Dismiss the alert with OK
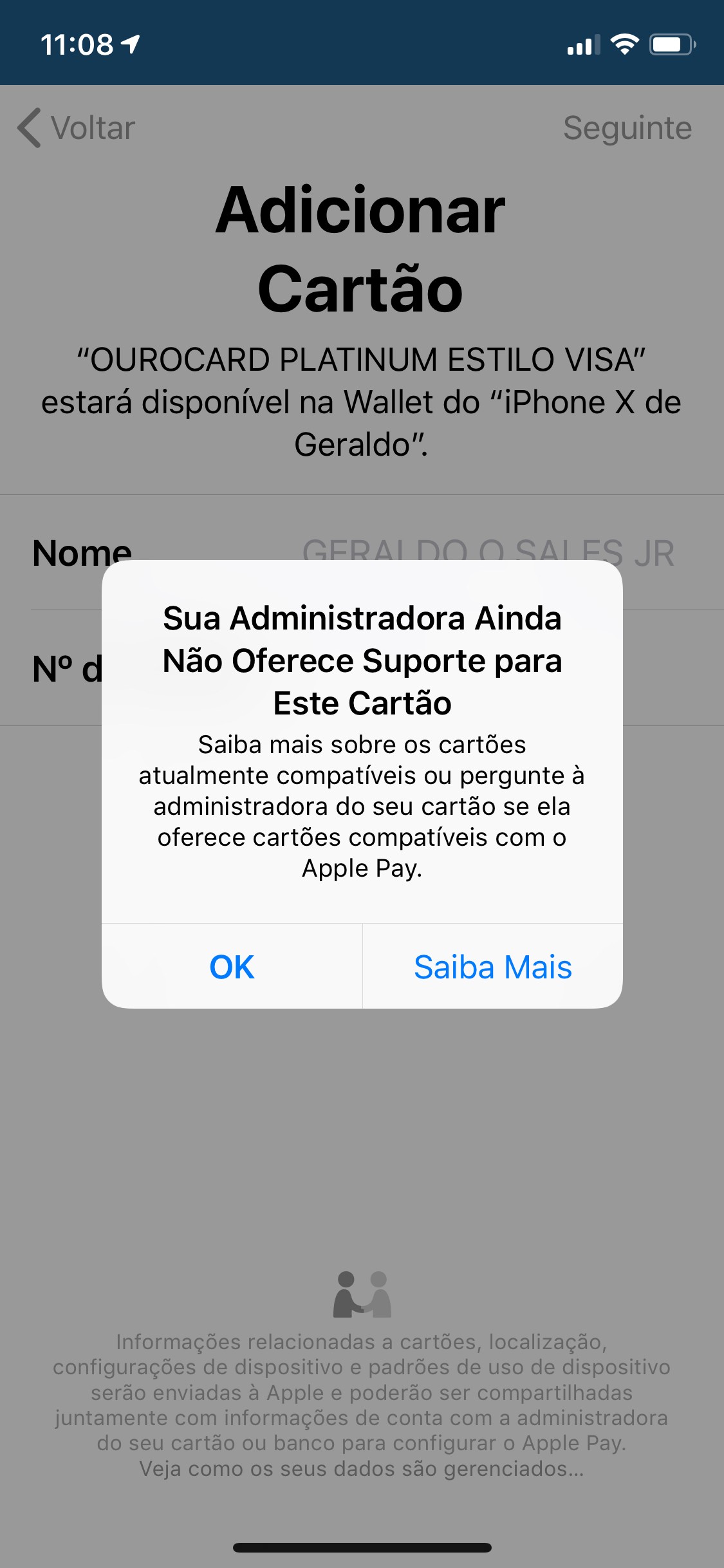The width and height of the screenshot is (724, 1568). tap(232, 966)
